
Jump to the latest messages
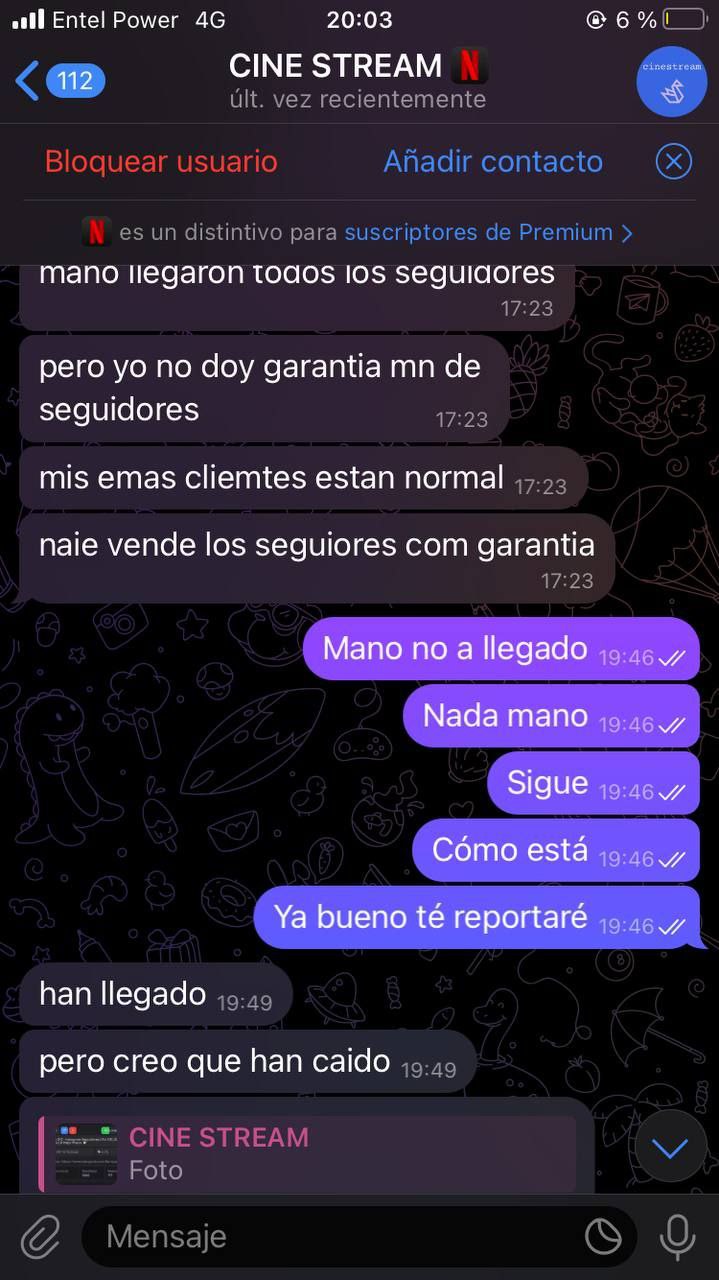(x=670, y=1147)
